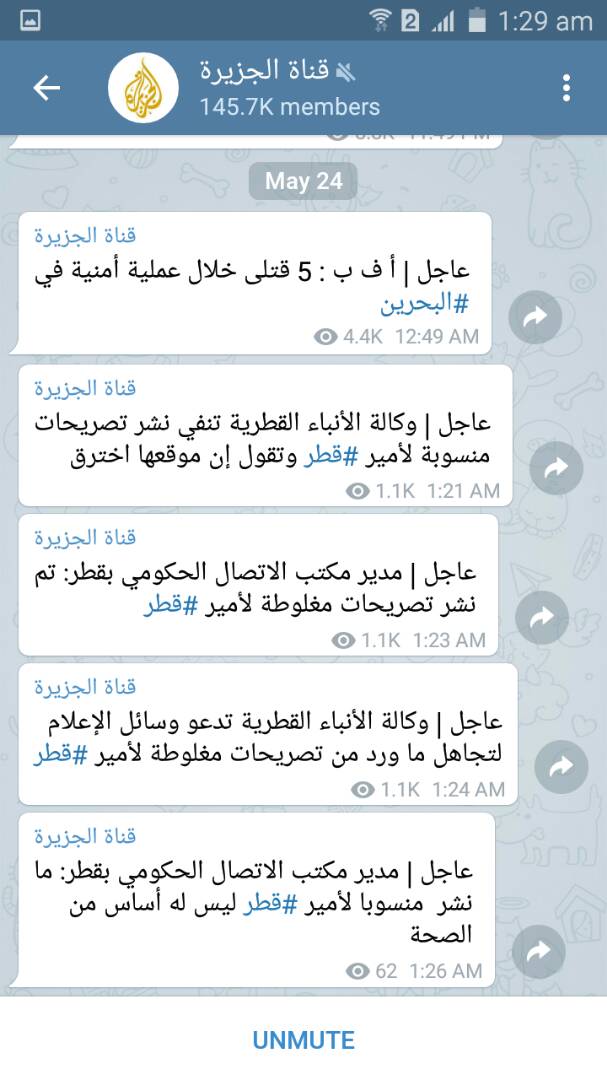Tap the #قطر hashtag in the 1:26 AM message
Screen dimensions: 607x1080
[271, 903]
